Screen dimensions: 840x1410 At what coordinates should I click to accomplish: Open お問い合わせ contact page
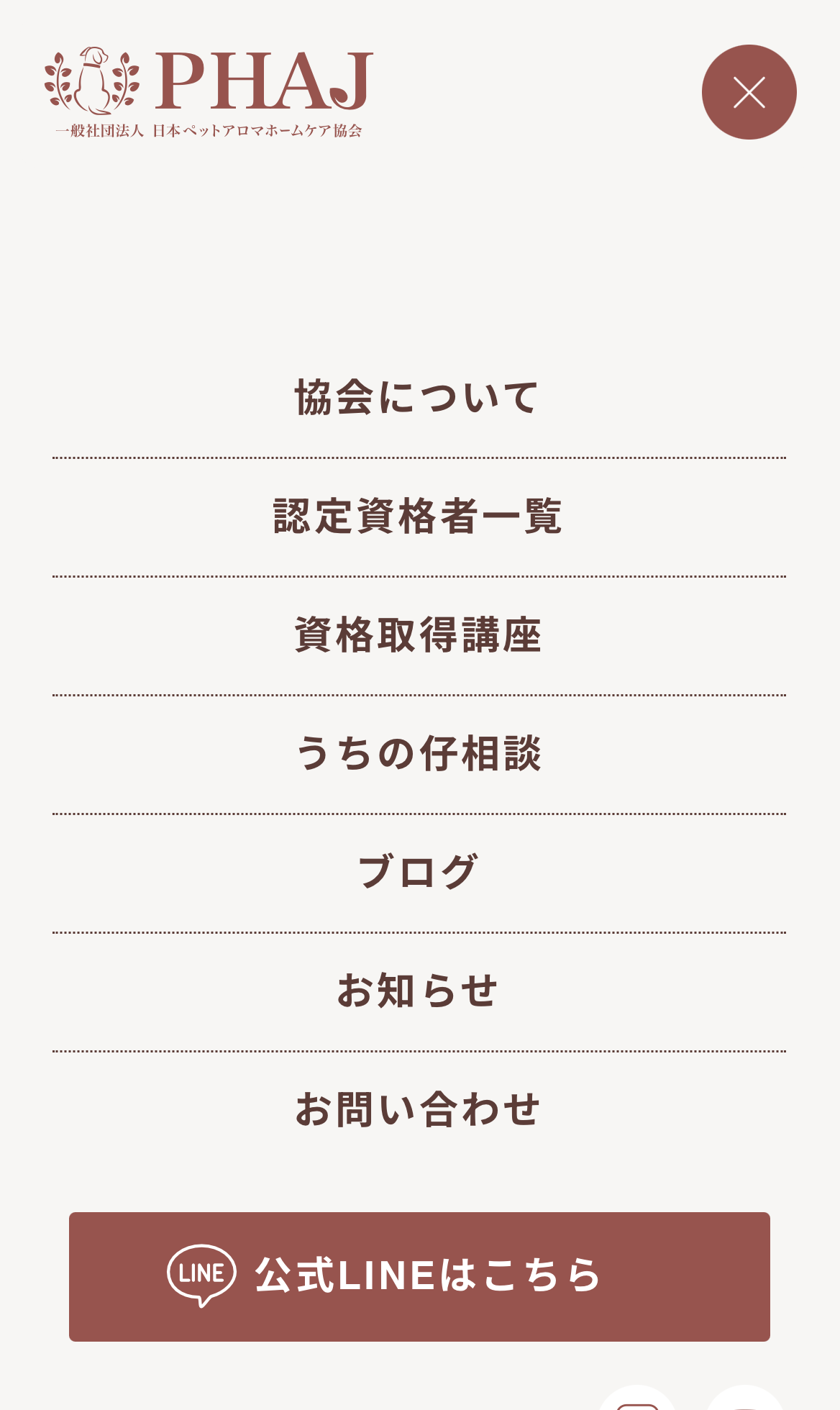419,1110
